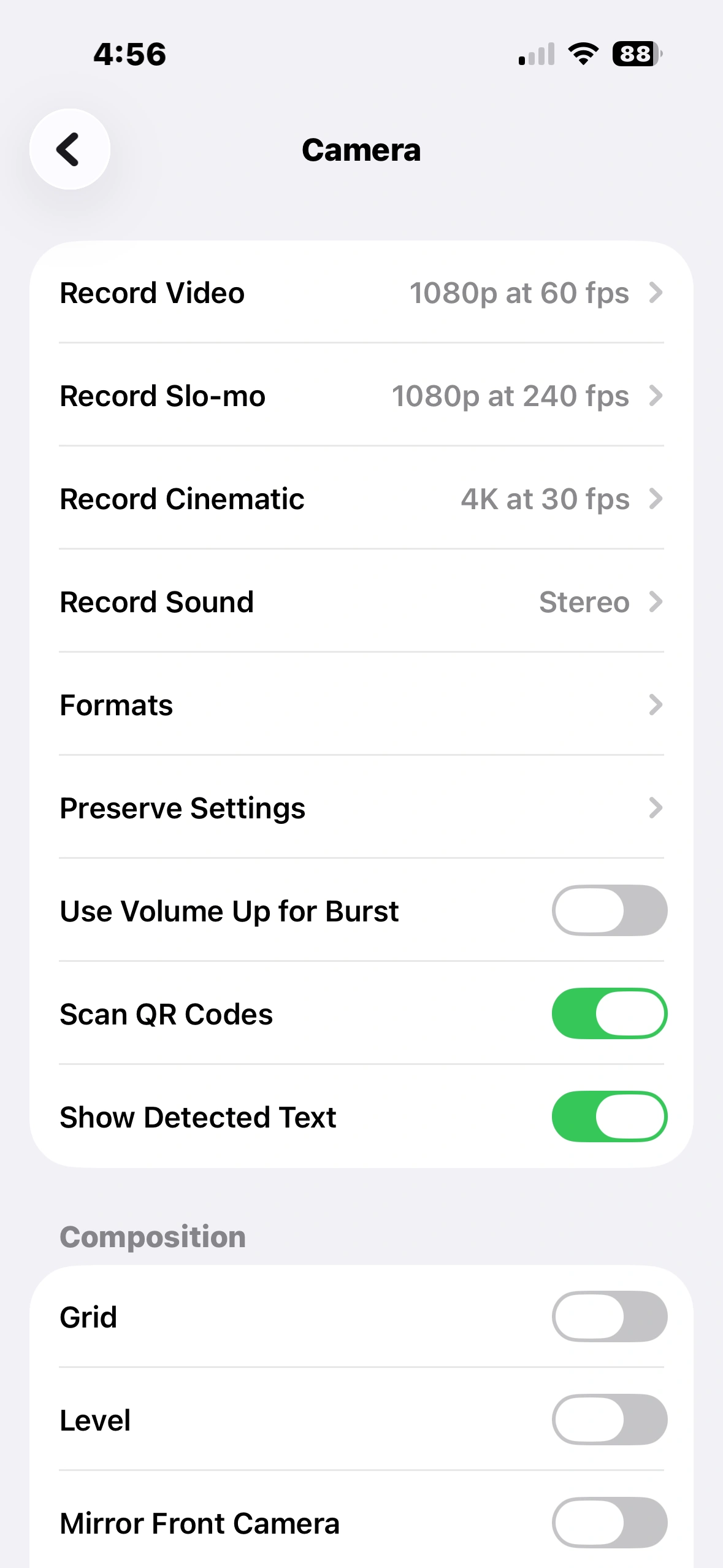The height and width of the screenshot is (1568, 723).
Task: Tap the 1080p at 60 fps value
Action: [x=519, y=293]
